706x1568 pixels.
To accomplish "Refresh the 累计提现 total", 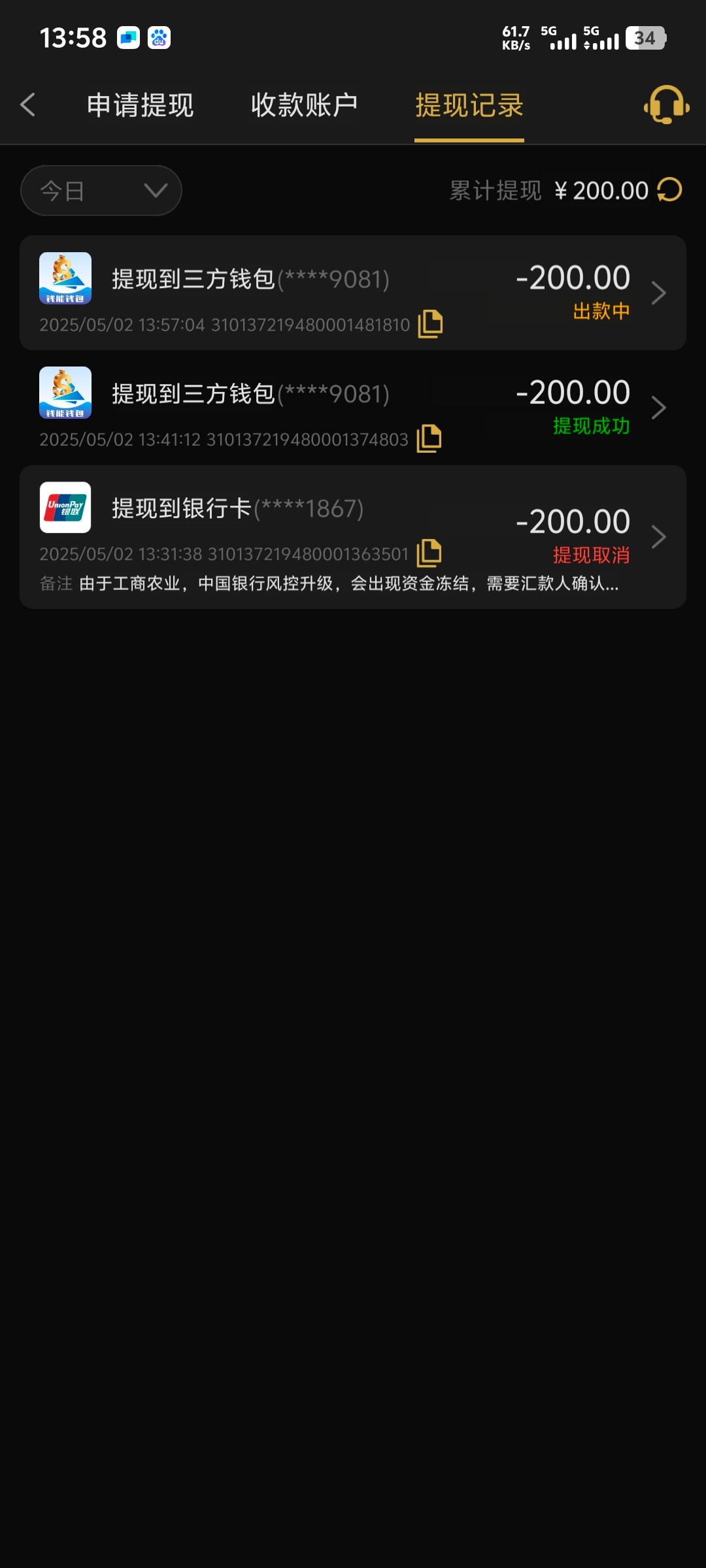I will [x=669, y=190].
